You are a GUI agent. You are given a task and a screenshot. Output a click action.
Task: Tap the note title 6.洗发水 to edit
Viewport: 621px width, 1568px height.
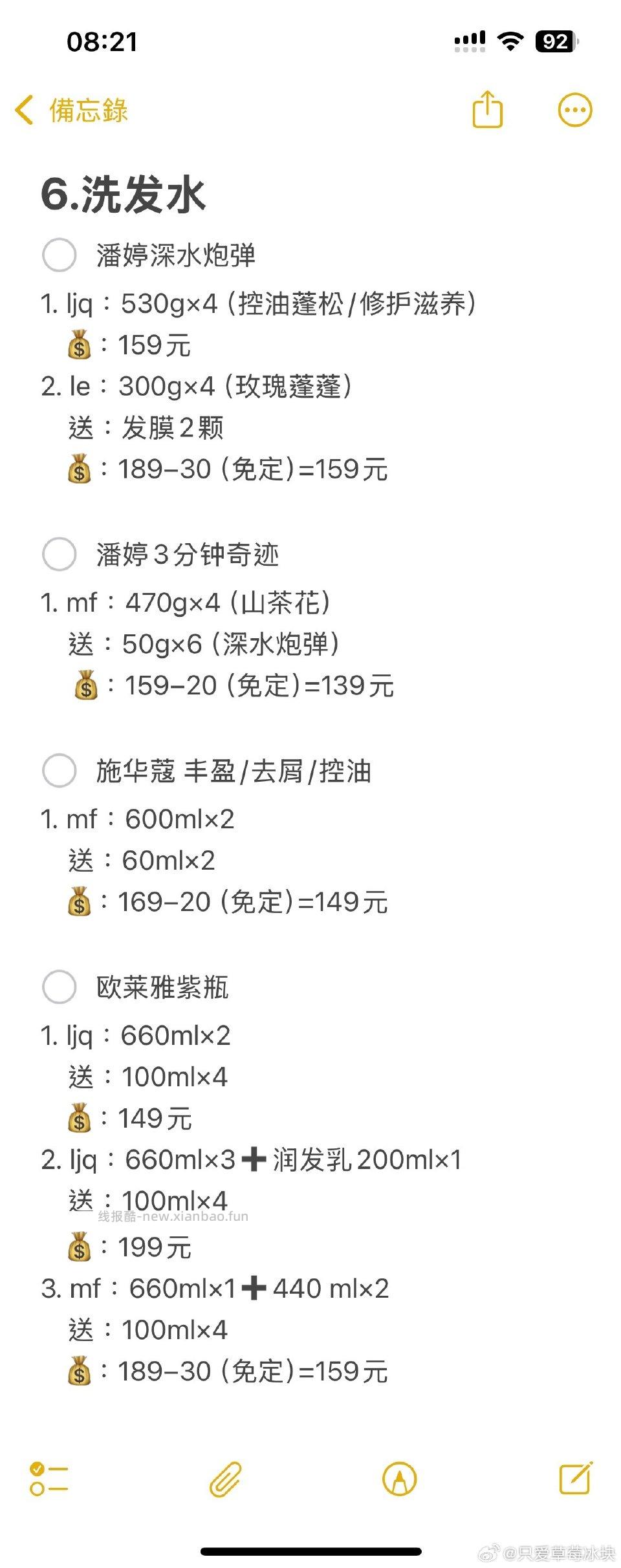coord(123,194)
